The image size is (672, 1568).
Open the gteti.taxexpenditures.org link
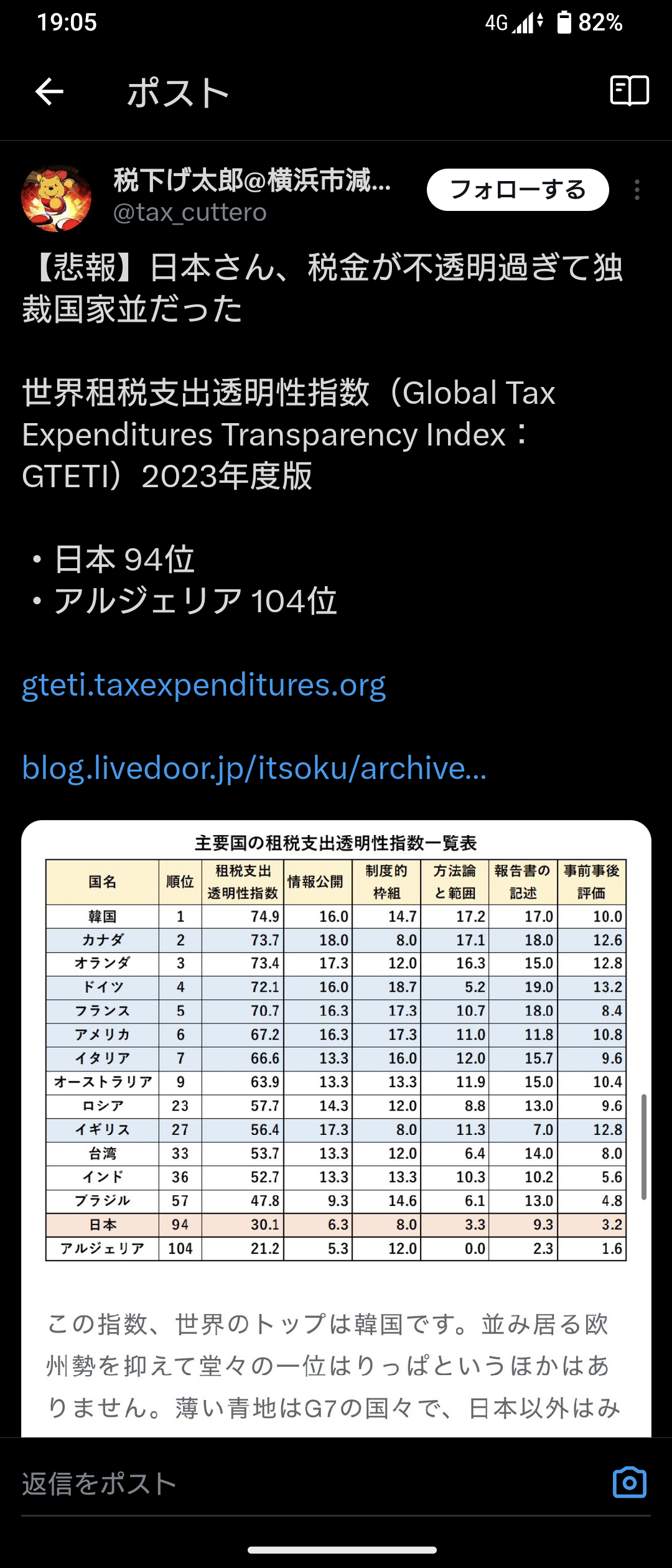click(203, 685)
